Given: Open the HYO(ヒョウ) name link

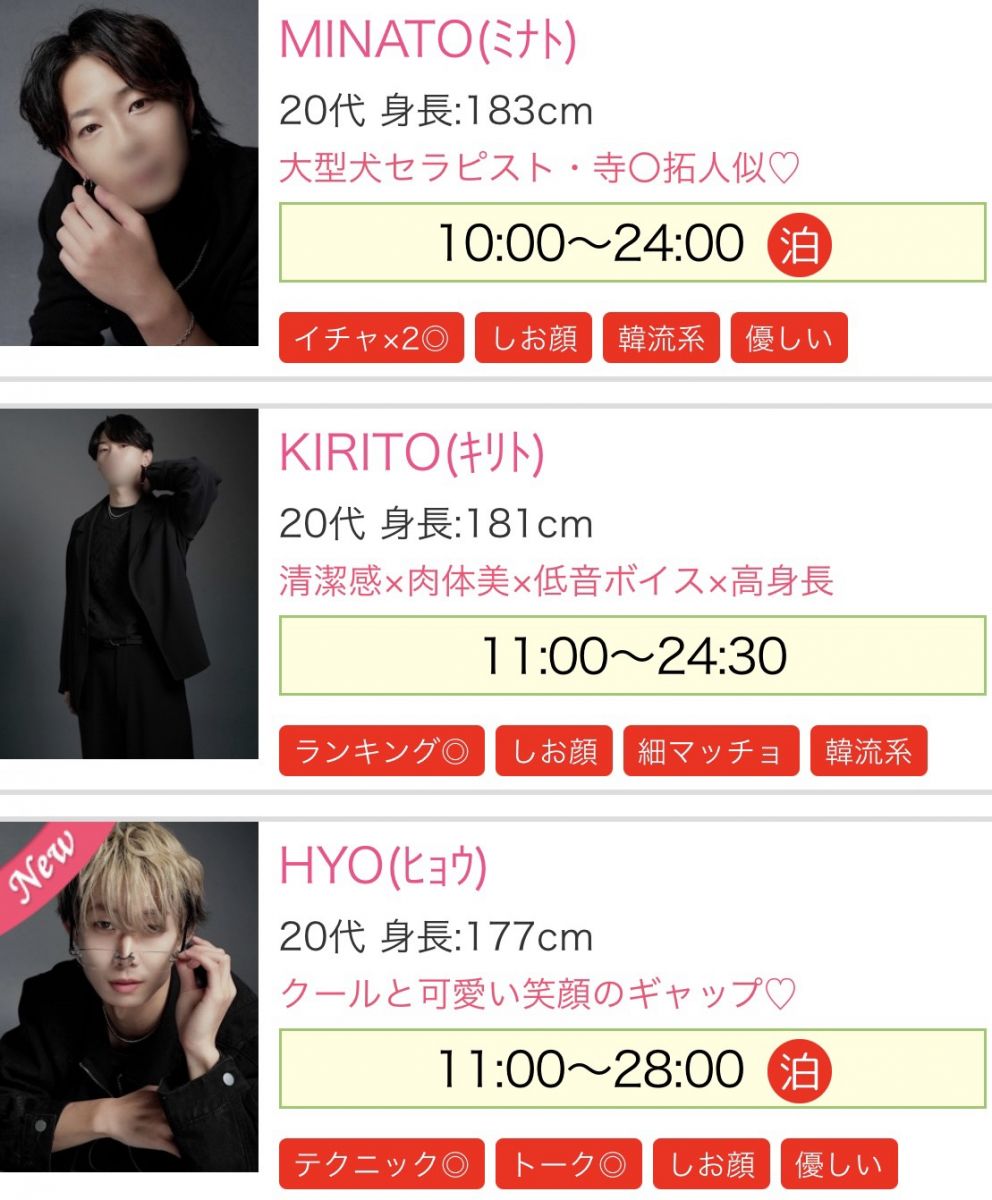Looking at the screenshot, I should point(383,867).
